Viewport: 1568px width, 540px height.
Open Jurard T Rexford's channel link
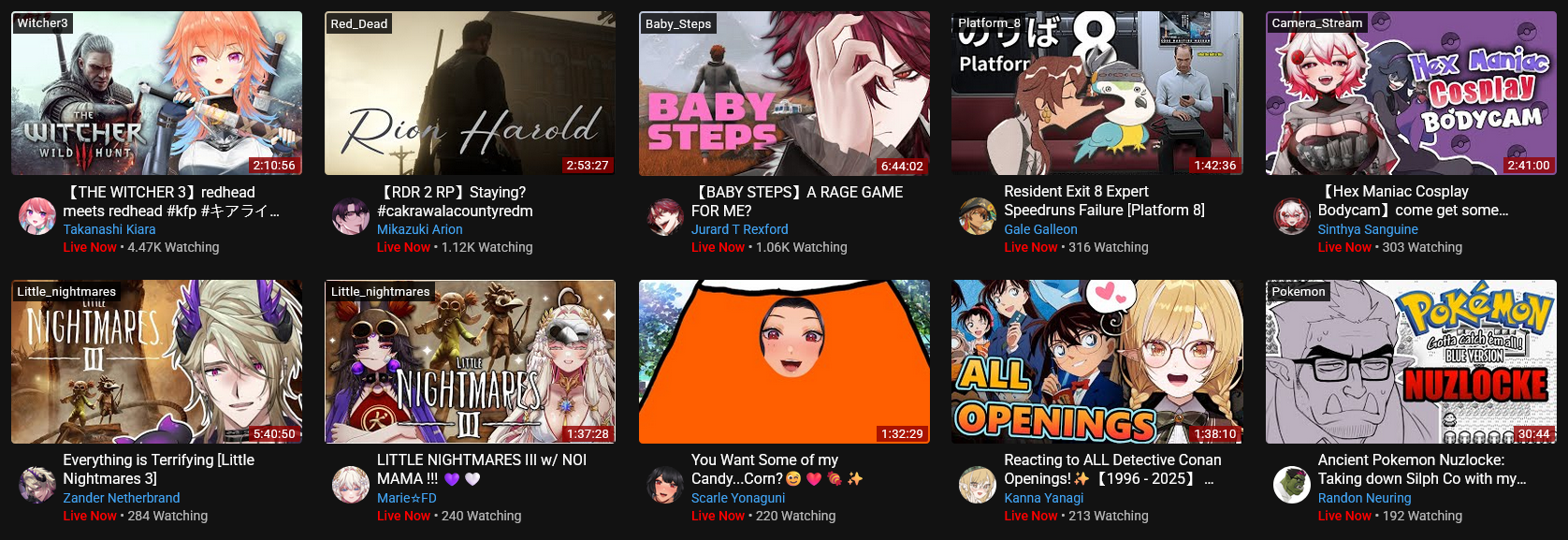pos(739,229)
